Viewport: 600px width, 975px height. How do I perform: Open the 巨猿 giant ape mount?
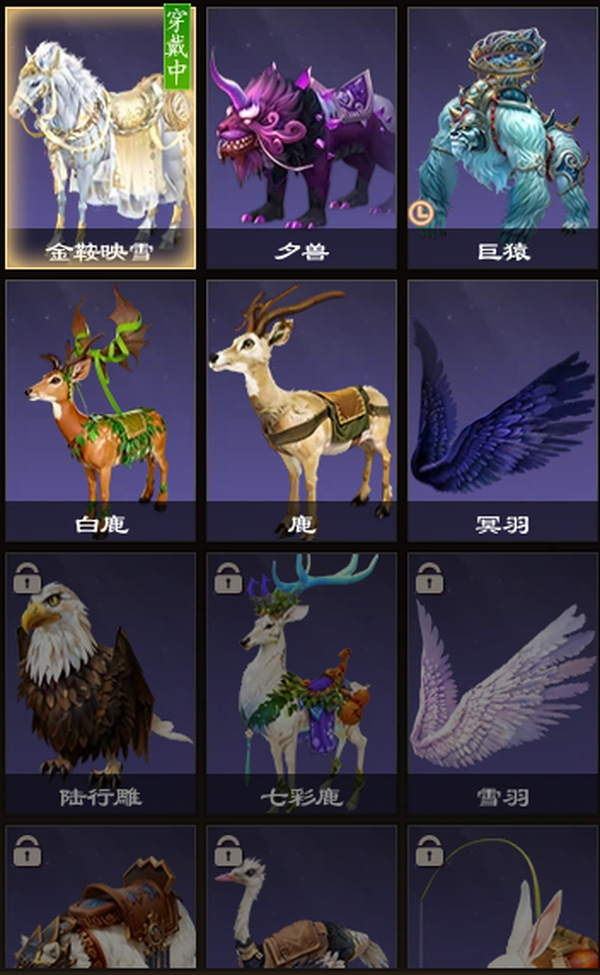tap(502, 138)
